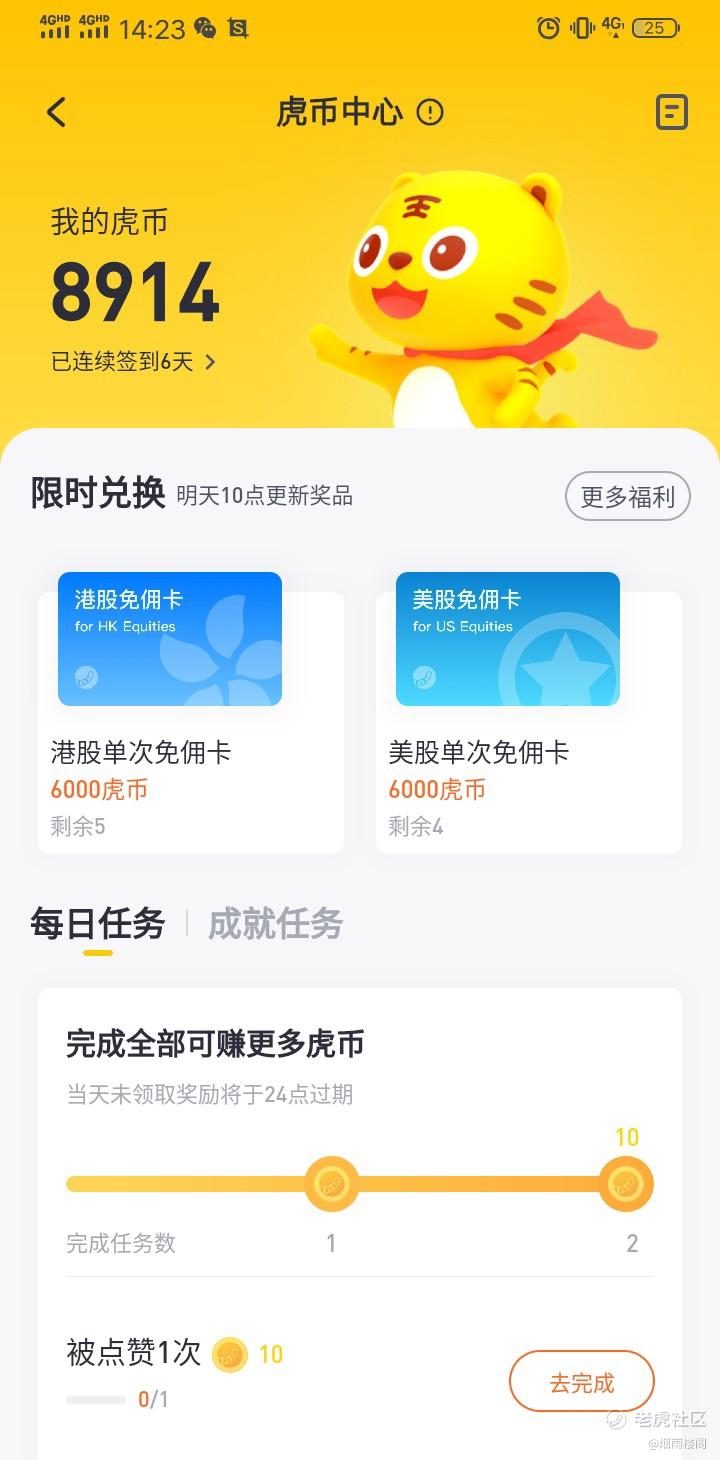Tap 去完成 for the 被点赞1次 task
This screenshot has height=1460, width=720.
581,1383
